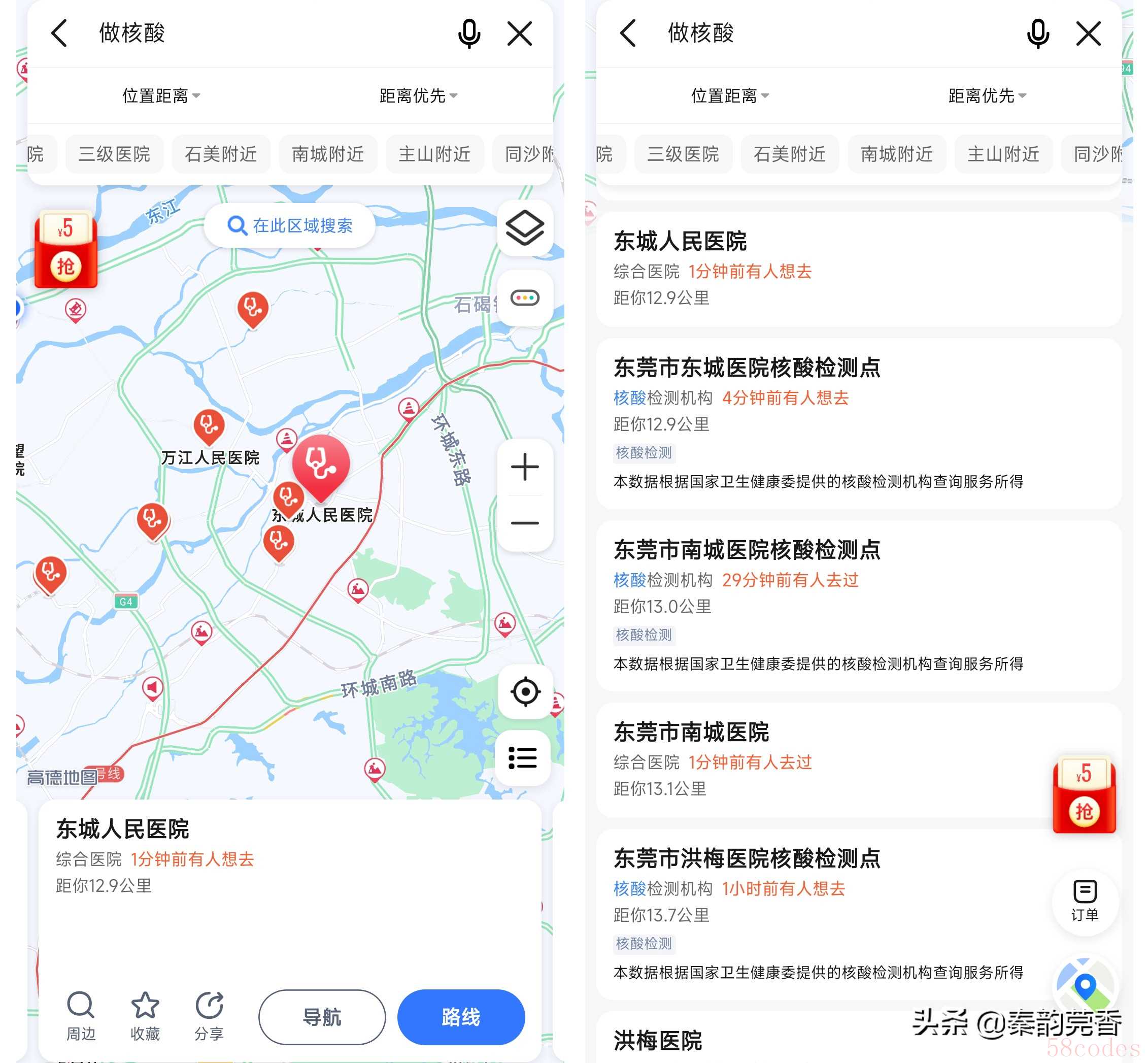Image resolution: width=1148 pixels, height=1063 pixels.
Task: Center the map on my location
Action: pyautogui.click(x=525, y=692)
